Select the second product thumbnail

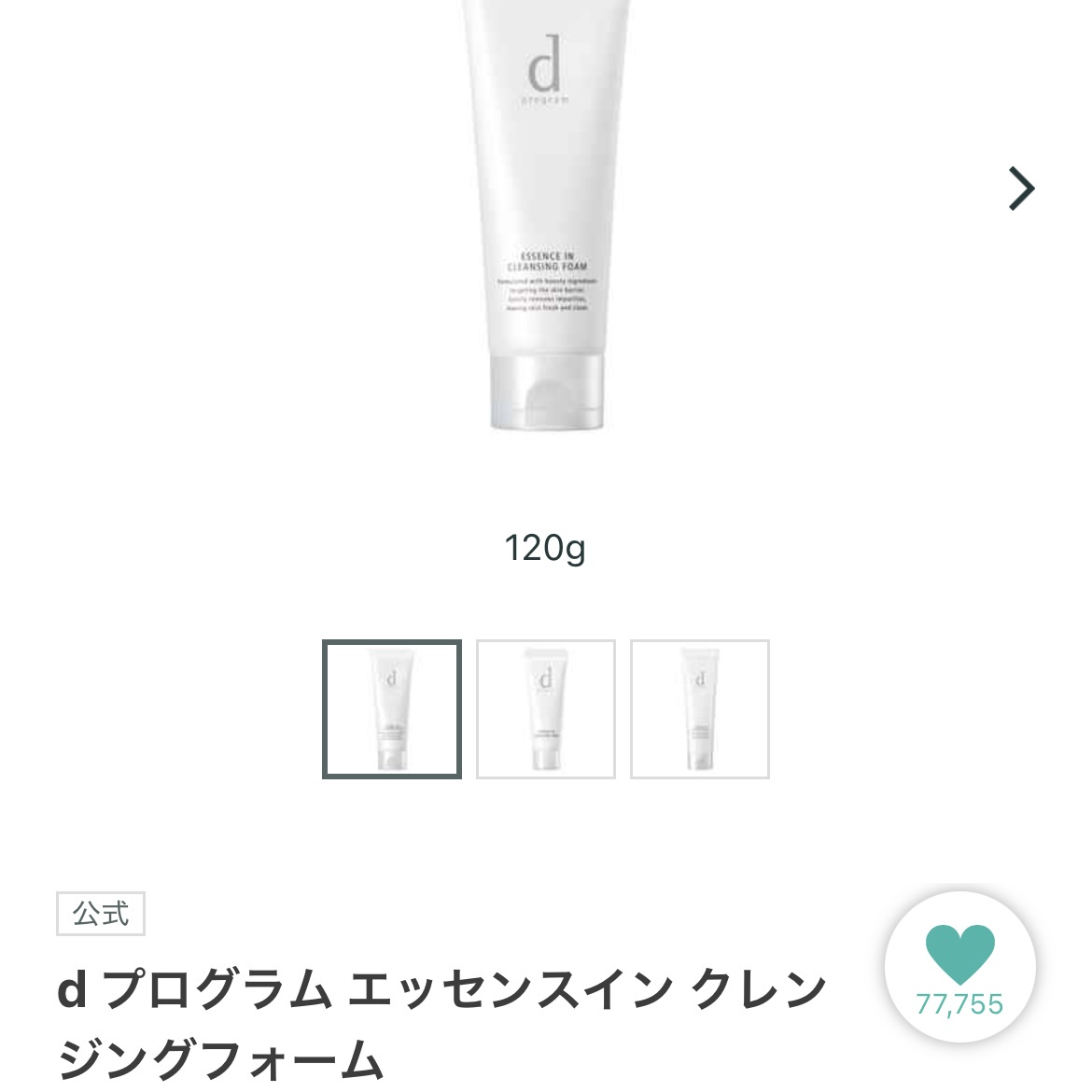click(x=546, y=709)
